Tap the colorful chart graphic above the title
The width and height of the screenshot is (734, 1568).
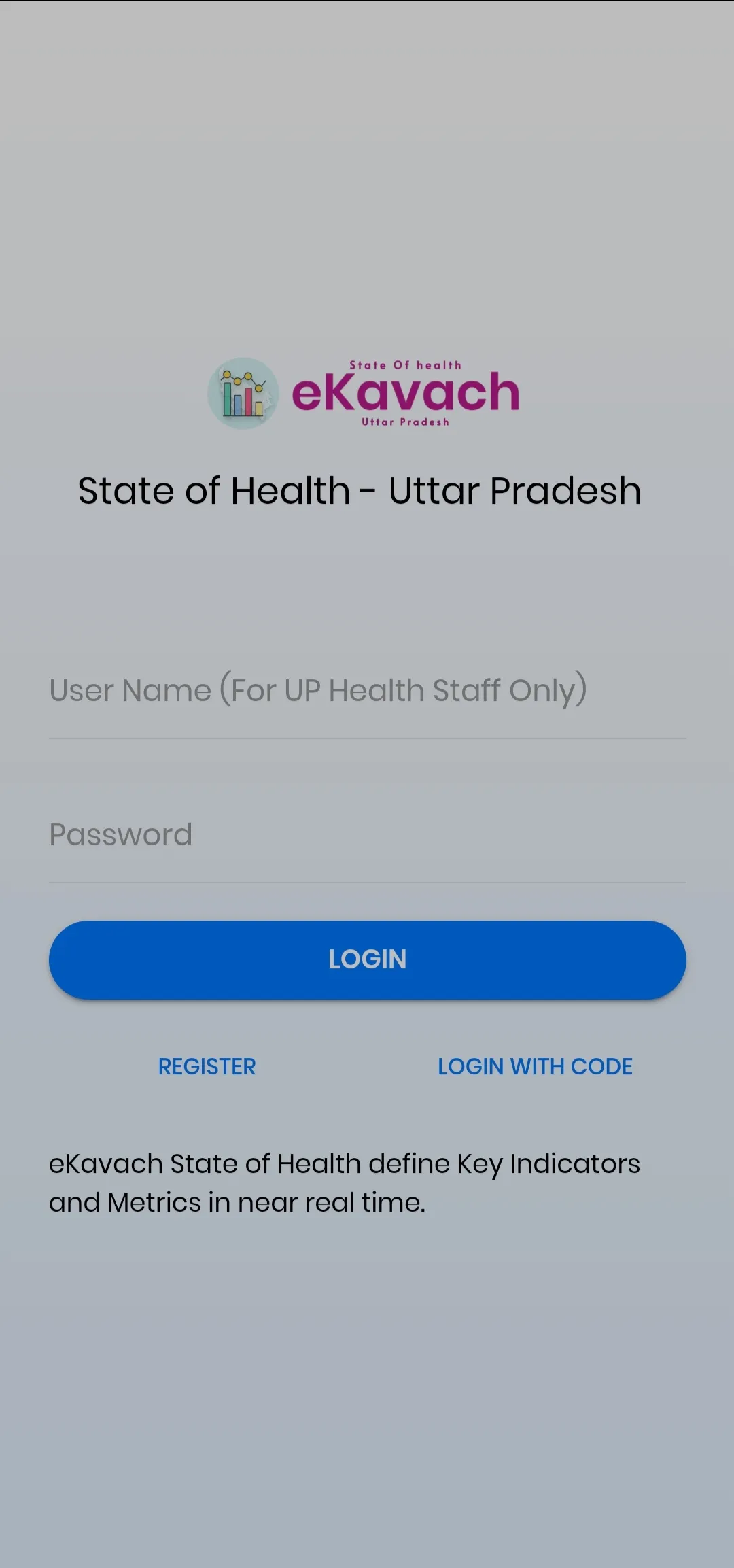(x=243, y=393)
